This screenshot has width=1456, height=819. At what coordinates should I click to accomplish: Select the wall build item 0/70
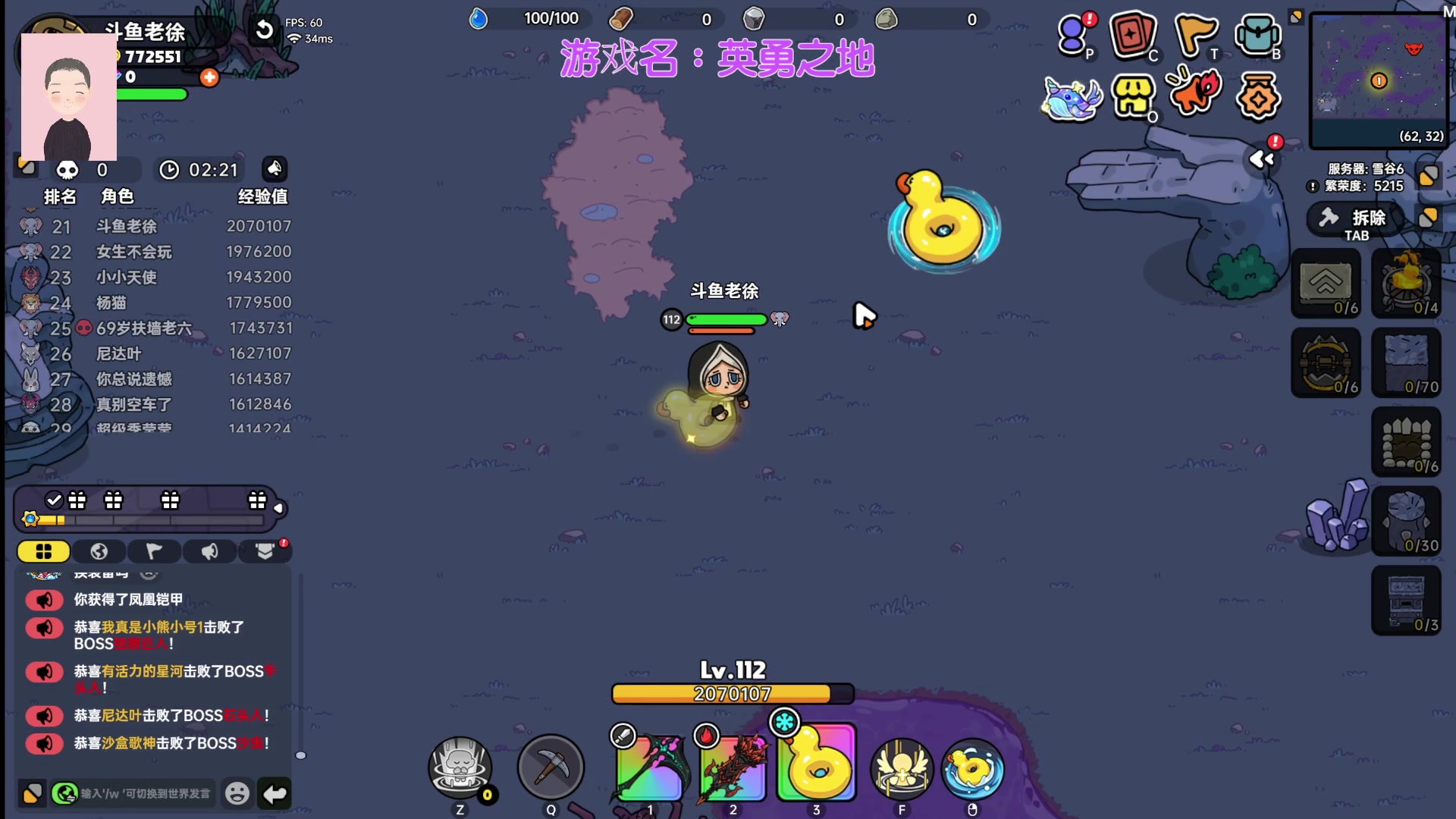[x=1406, y=362]
